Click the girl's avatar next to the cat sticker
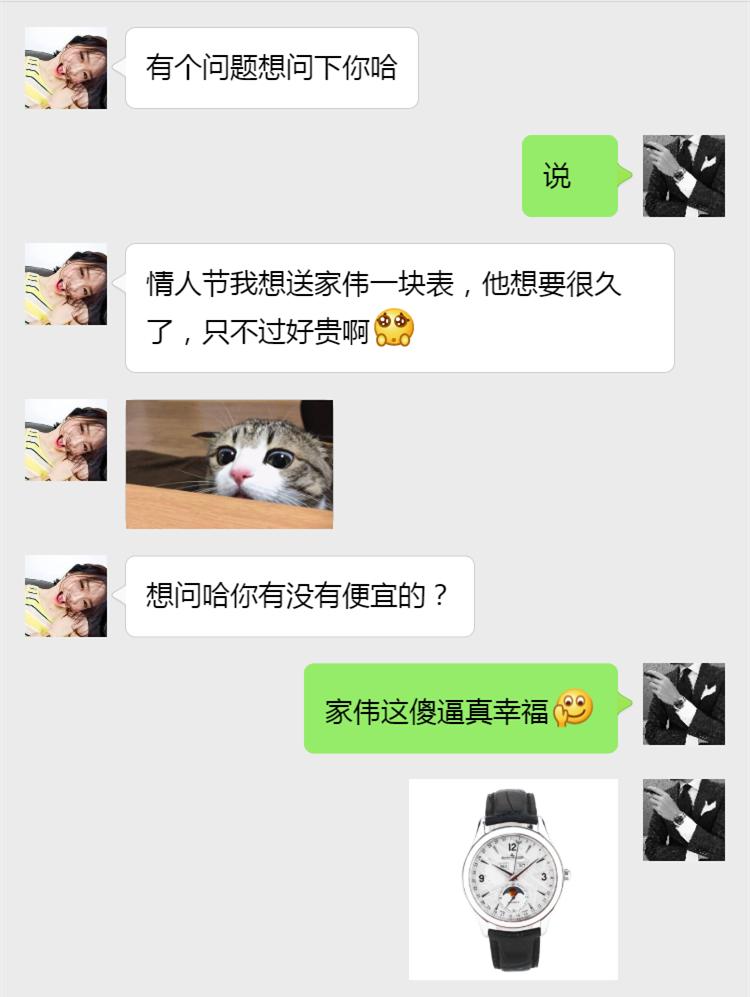750x997 pixels. click(x=65, y=440)
